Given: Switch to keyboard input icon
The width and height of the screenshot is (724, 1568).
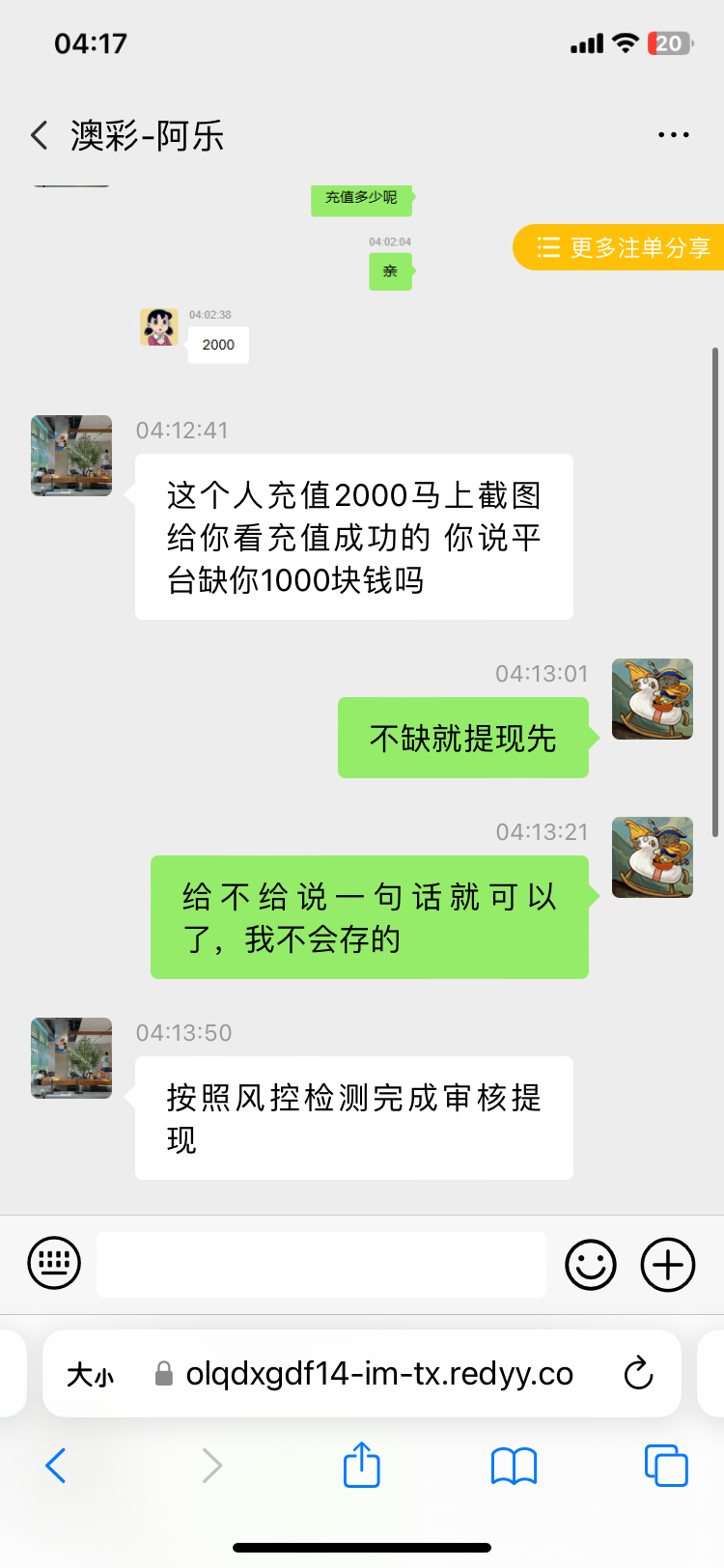Looking at the screenshot, I should coord(54,1264).
